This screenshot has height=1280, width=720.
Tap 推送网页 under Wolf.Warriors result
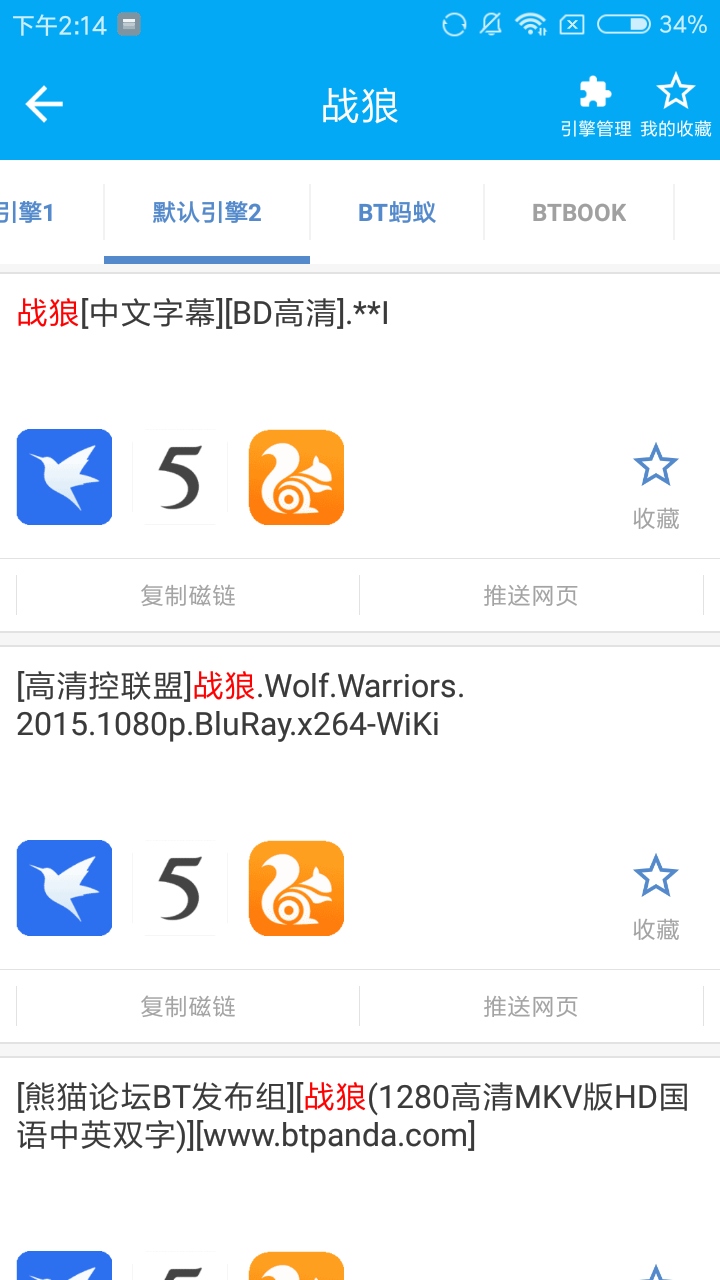click(531, 1007)
